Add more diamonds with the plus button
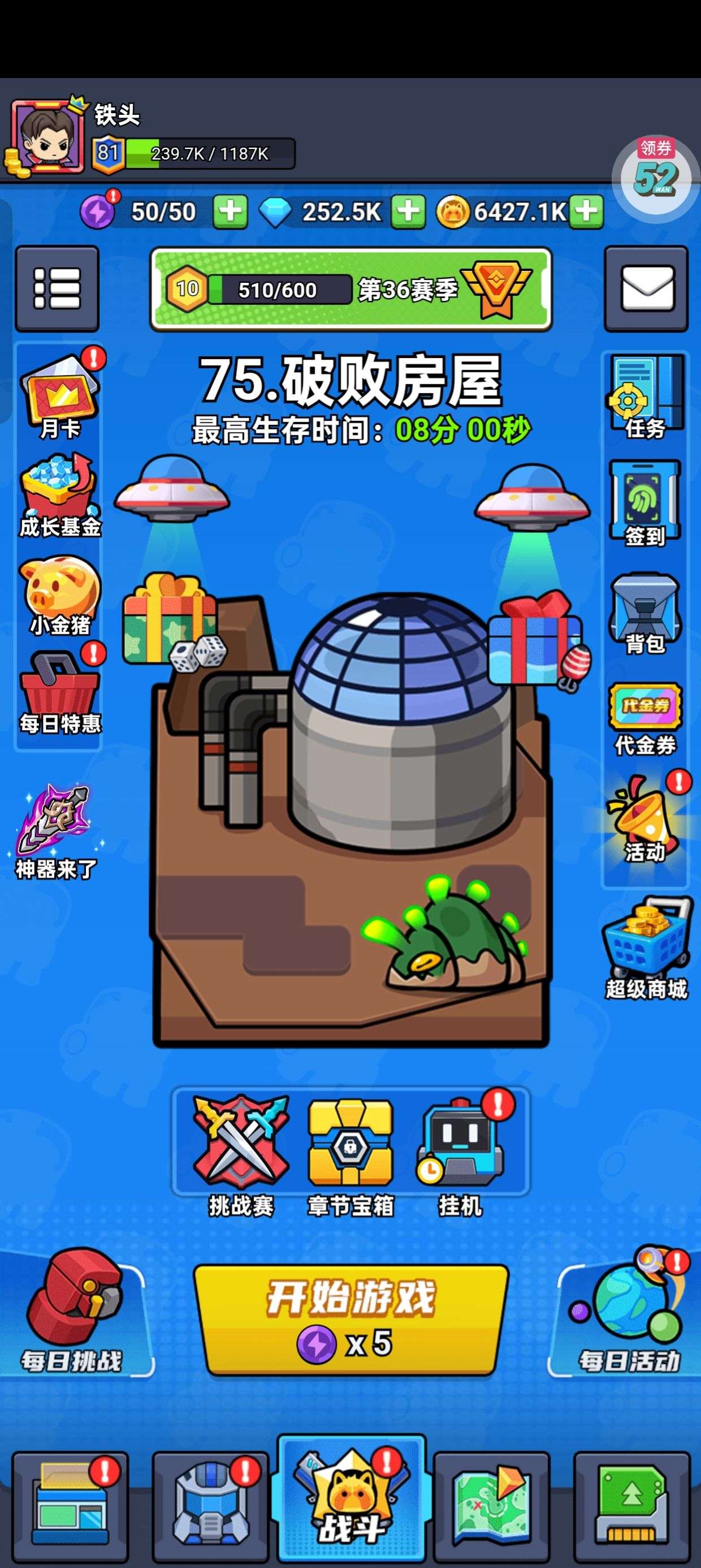701x1568 pixels. pos(408,211)
